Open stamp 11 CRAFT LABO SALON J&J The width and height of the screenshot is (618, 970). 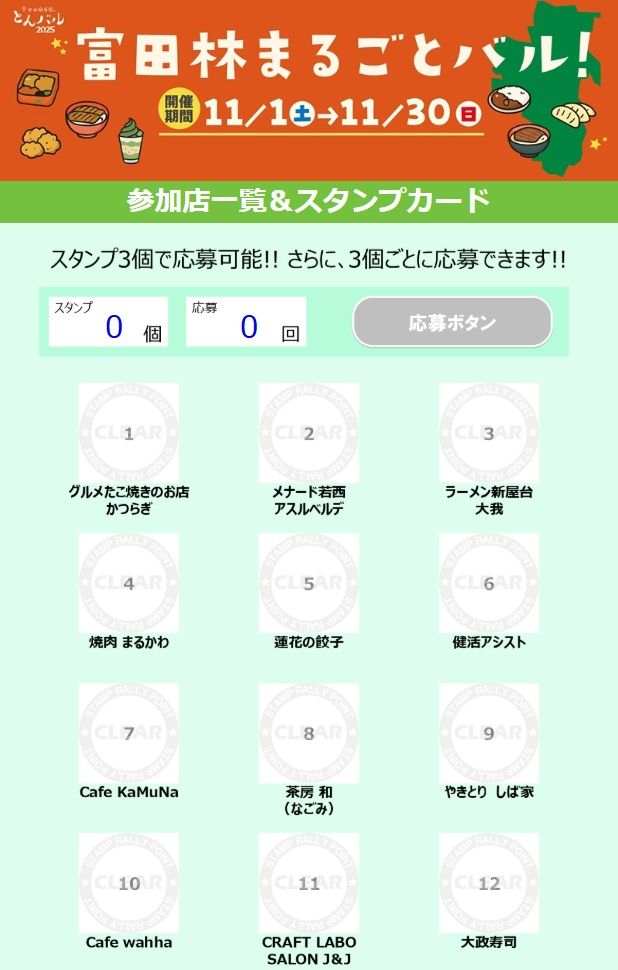309,883
